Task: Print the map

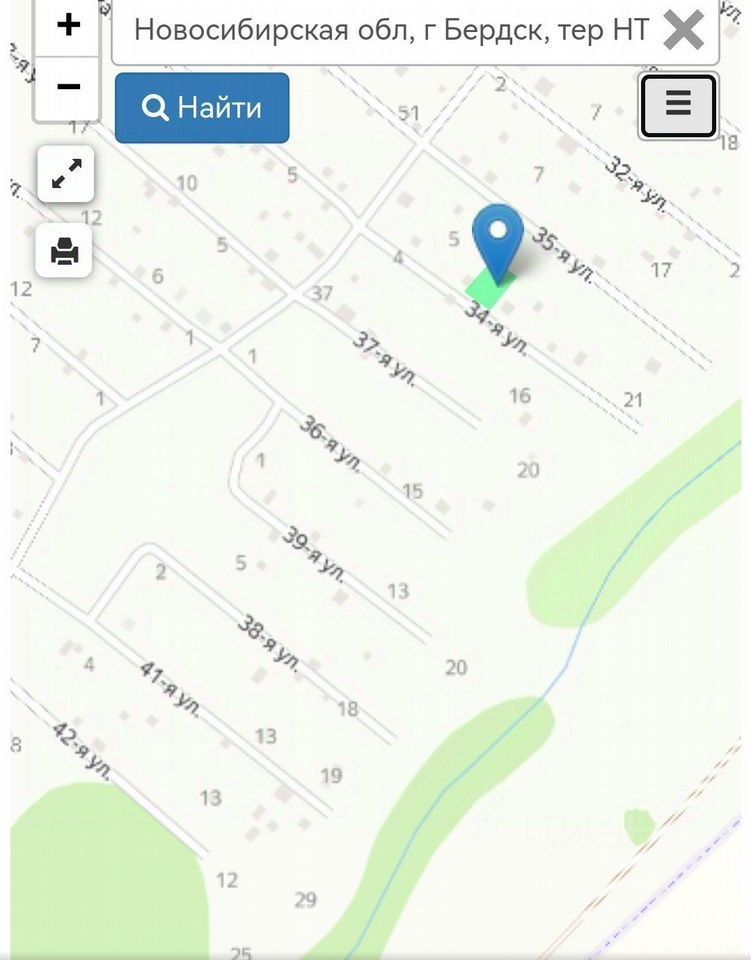Action: coord(66,250)
